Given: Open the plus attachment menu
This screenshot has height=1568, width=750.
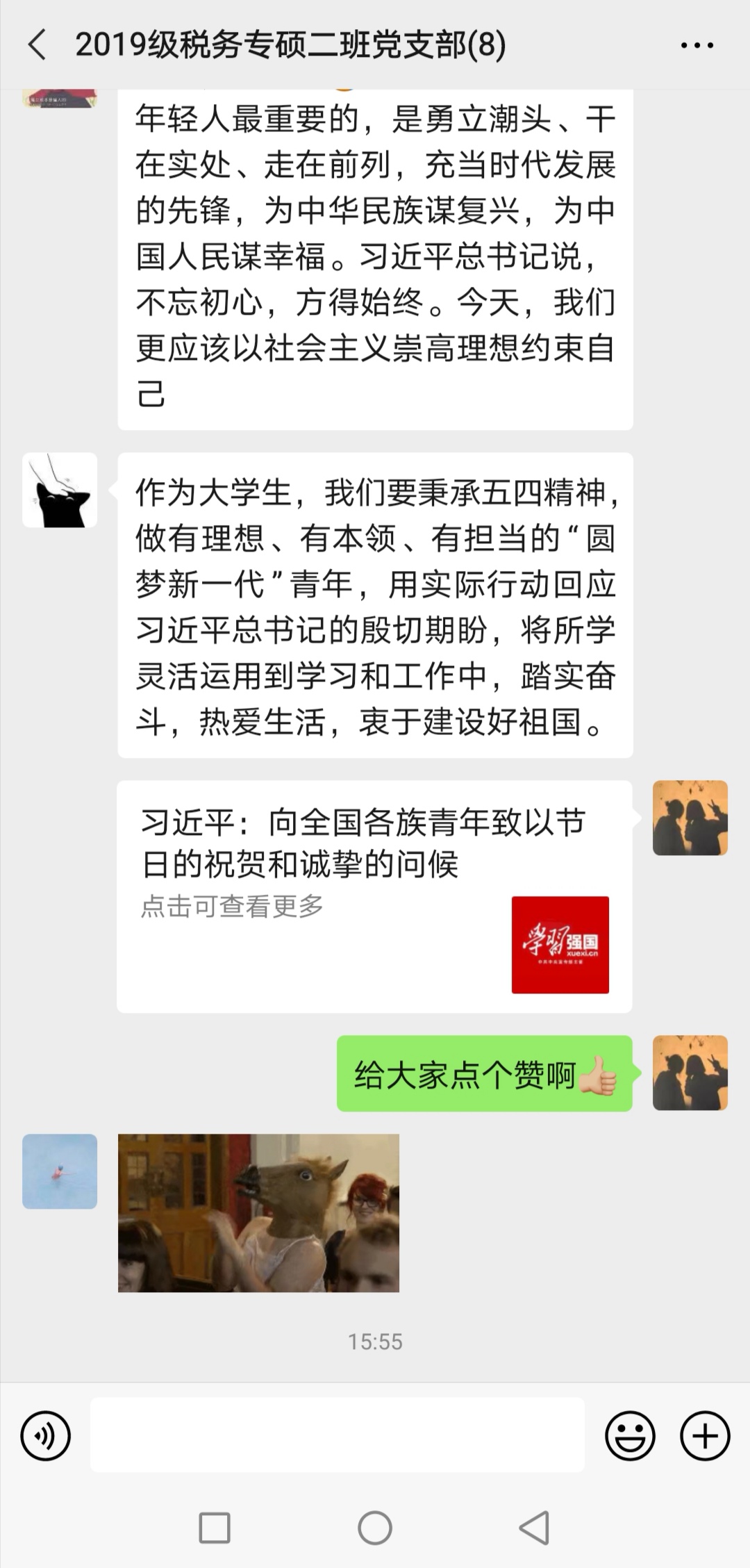Looking at the screenshot, I should 705,1435.
